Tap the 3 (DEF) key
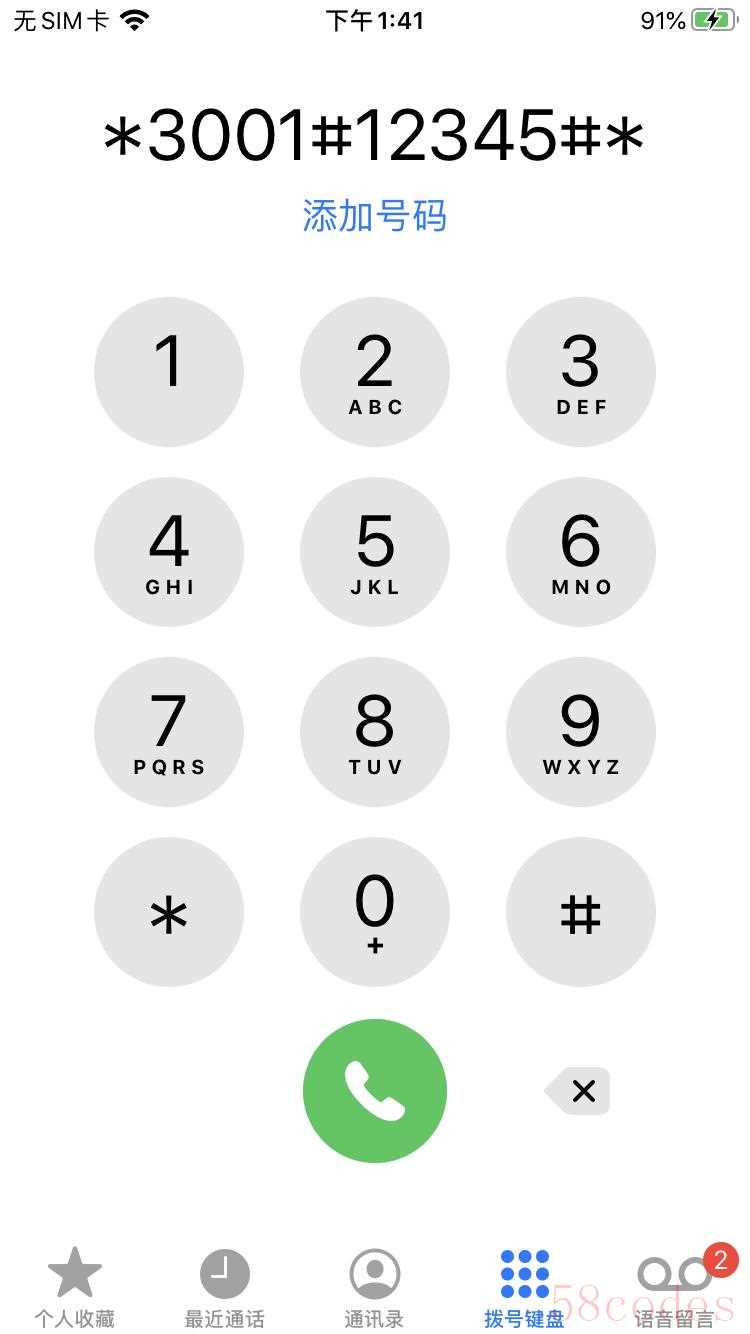The width and height of the screenshot is (750, 1334). coord(581,372)
